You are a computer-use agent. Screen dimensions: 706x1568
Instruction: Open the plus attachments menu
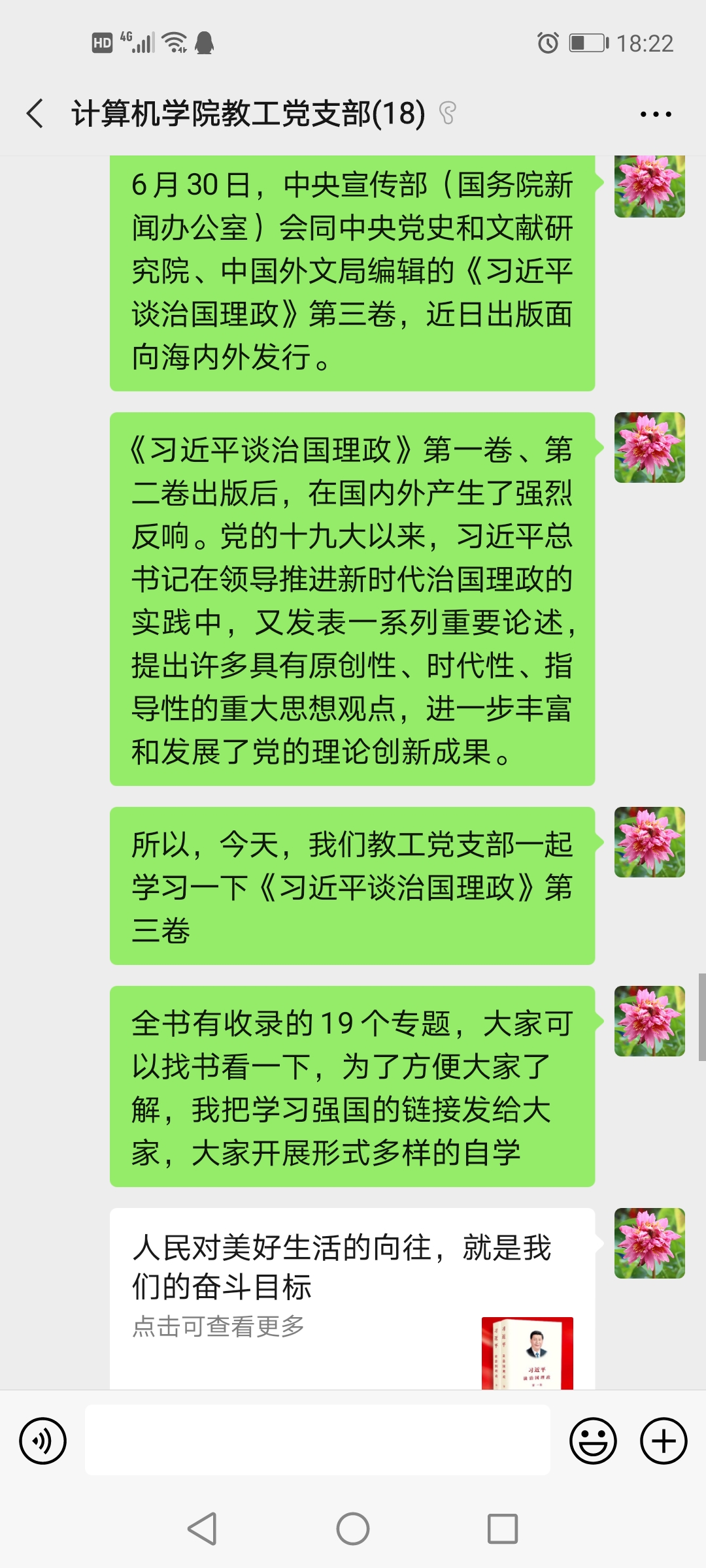[664, 1441]
